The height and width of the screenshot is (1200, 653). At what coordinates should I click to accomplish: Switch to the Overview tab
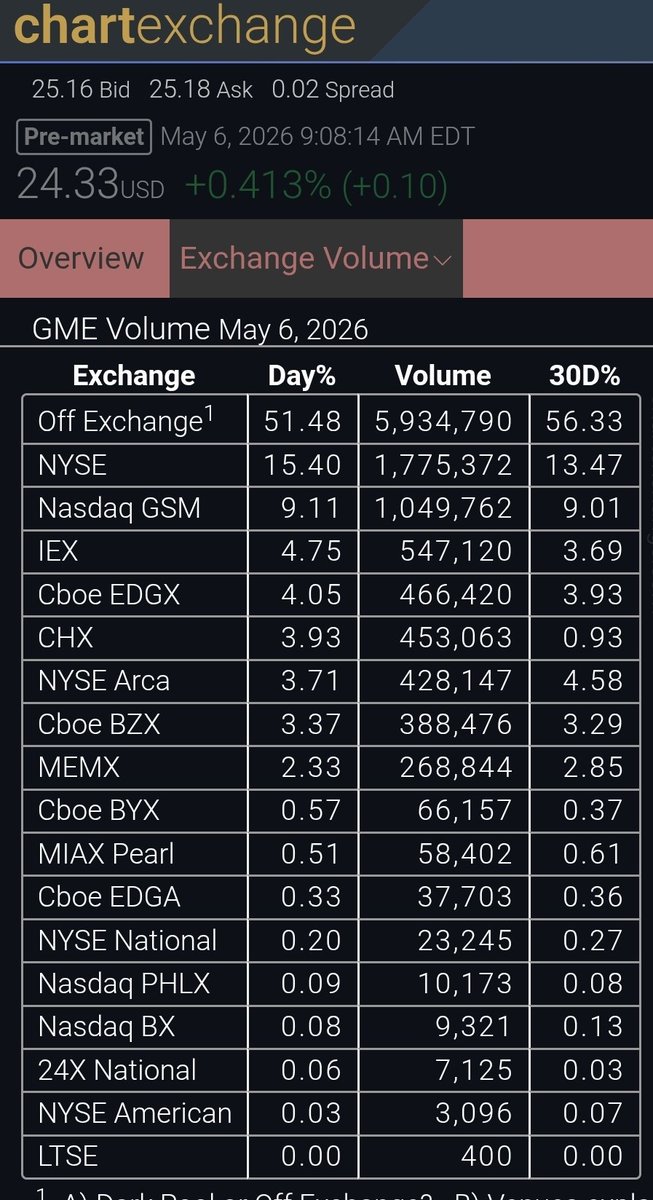click(x=82, y=258)
